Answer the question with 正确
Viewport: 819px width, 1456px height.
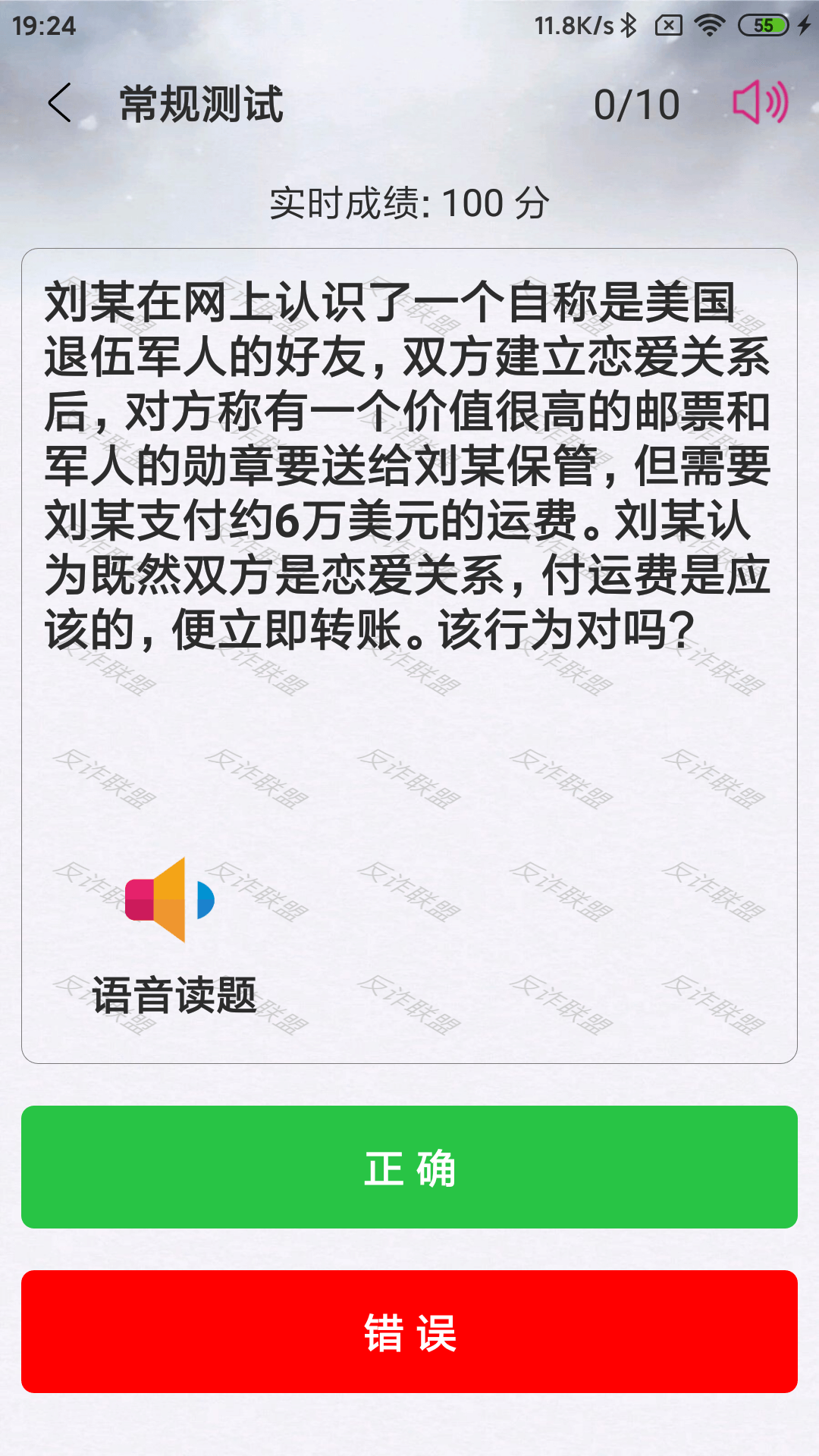pyautogui.click(x=409, y=1168)
